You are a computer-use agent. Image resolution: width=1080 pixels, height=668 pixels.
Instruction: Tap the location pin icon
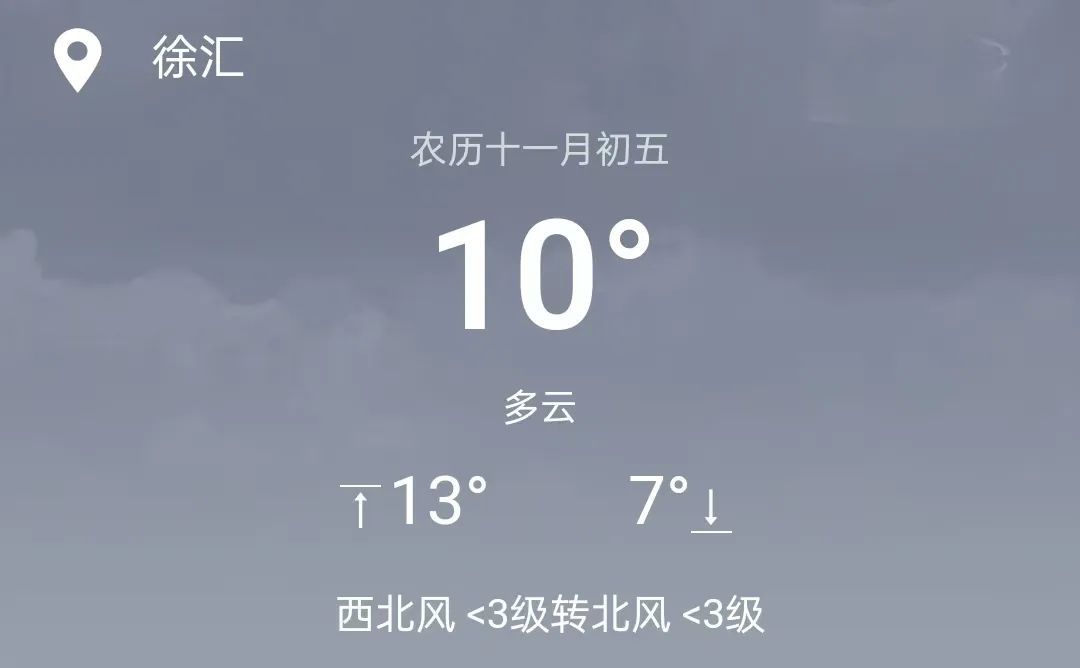76,60
